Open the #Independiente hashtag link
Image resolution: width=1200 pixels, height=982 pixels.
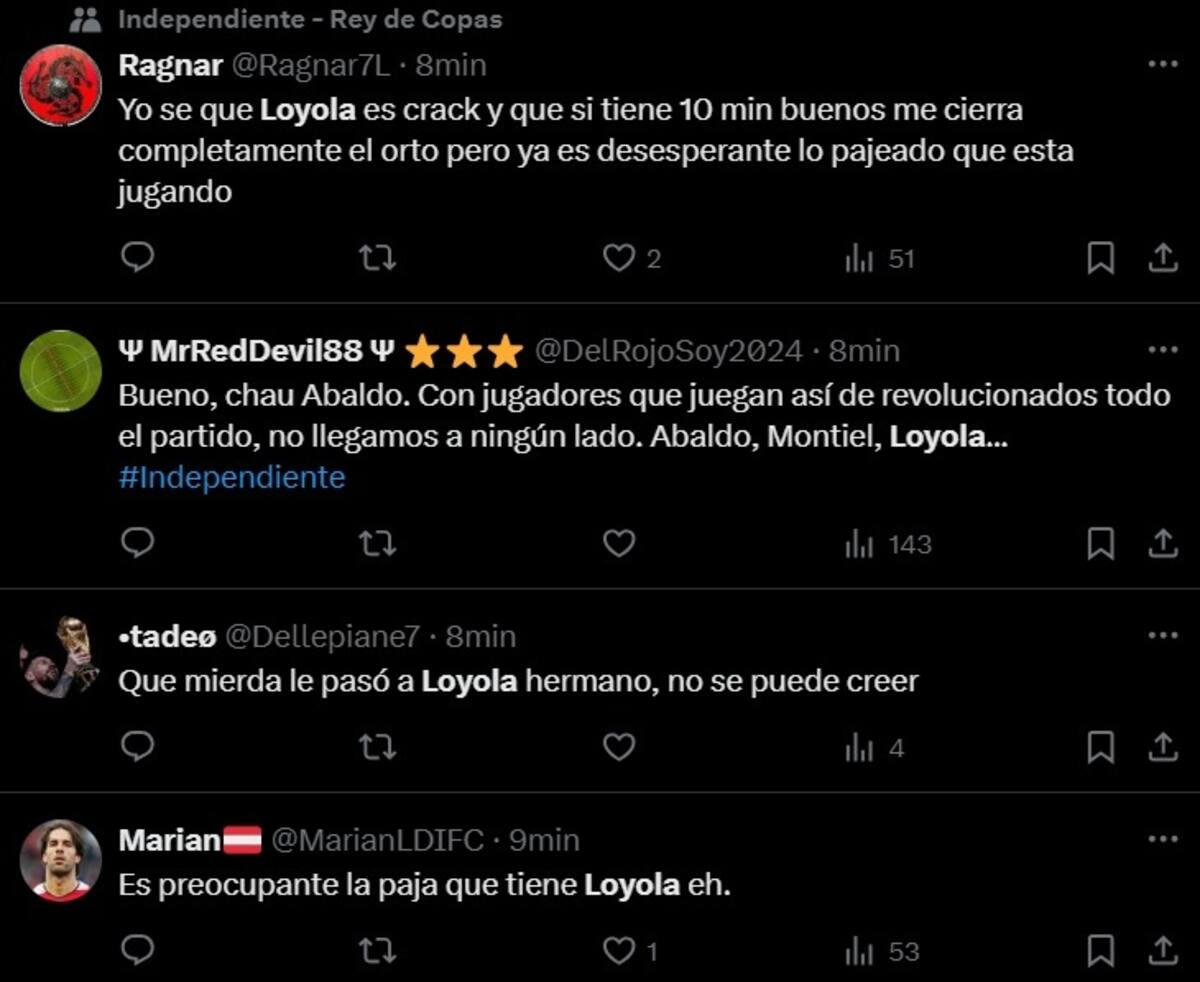[231, 477]
